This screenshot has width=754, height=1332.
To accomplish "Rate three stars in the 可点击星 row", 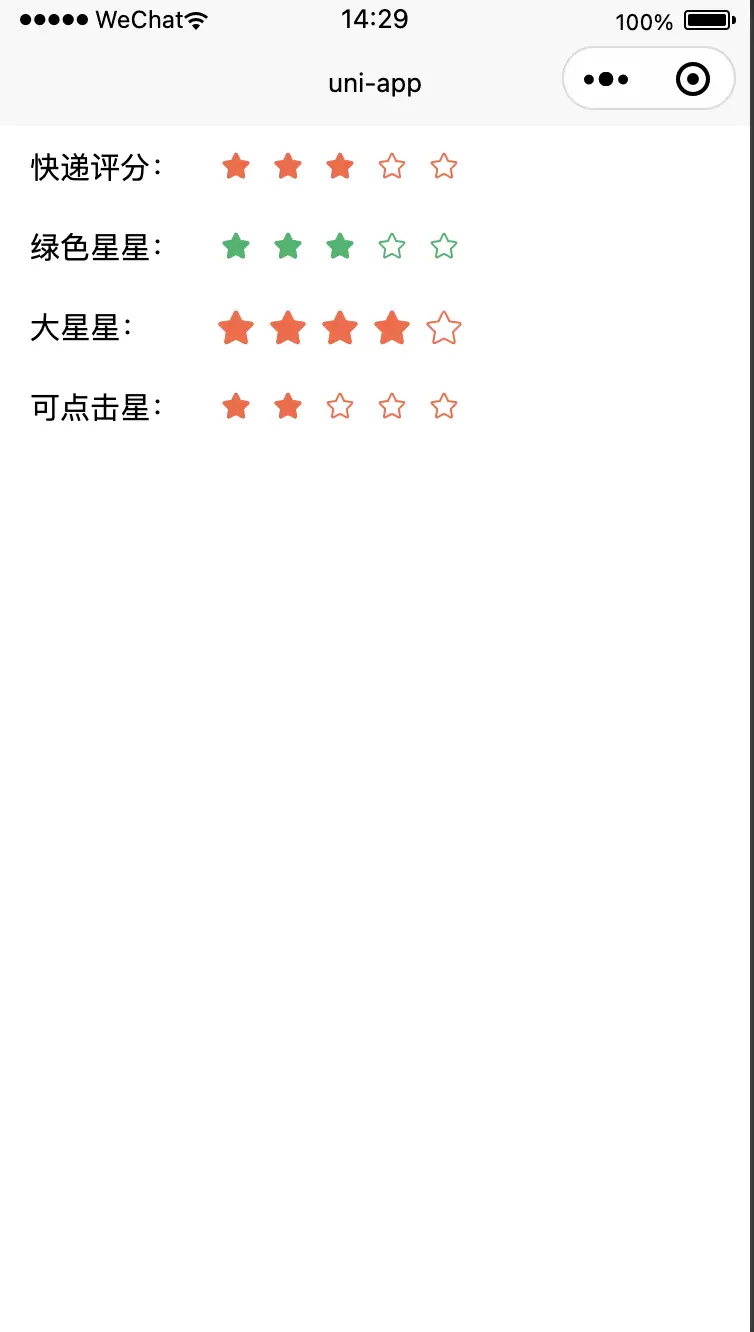I will [x=340, y=407].
